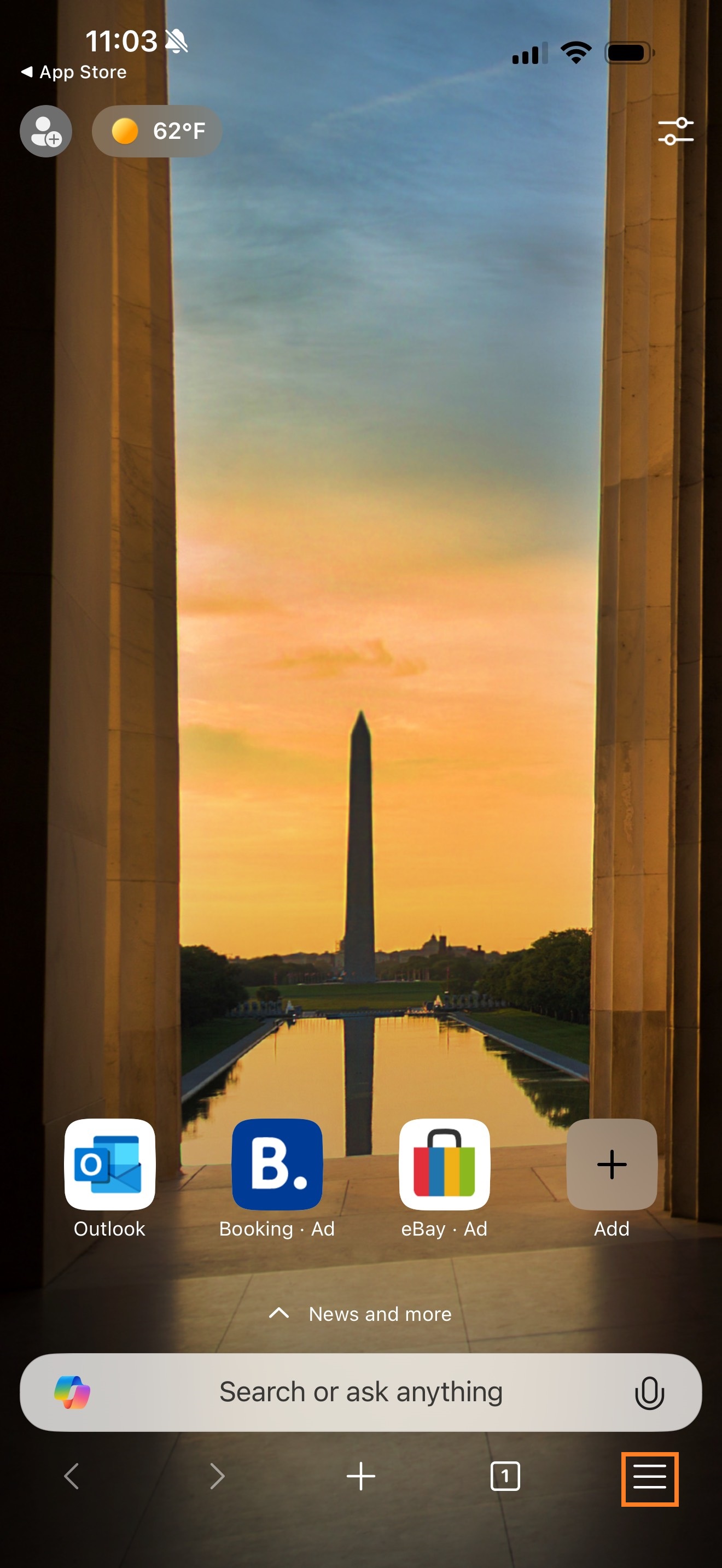Launch the Booking ad shortcut

[277, 1166]
